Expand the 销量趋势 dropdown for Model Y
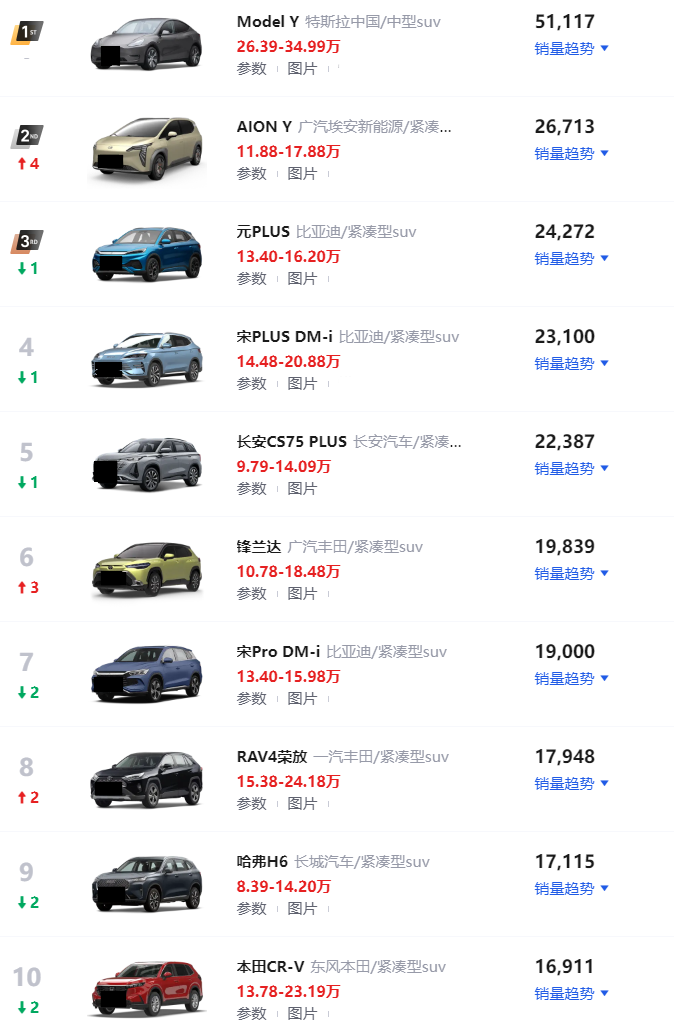Screen dimensions: 674x1036 (571, 48)
